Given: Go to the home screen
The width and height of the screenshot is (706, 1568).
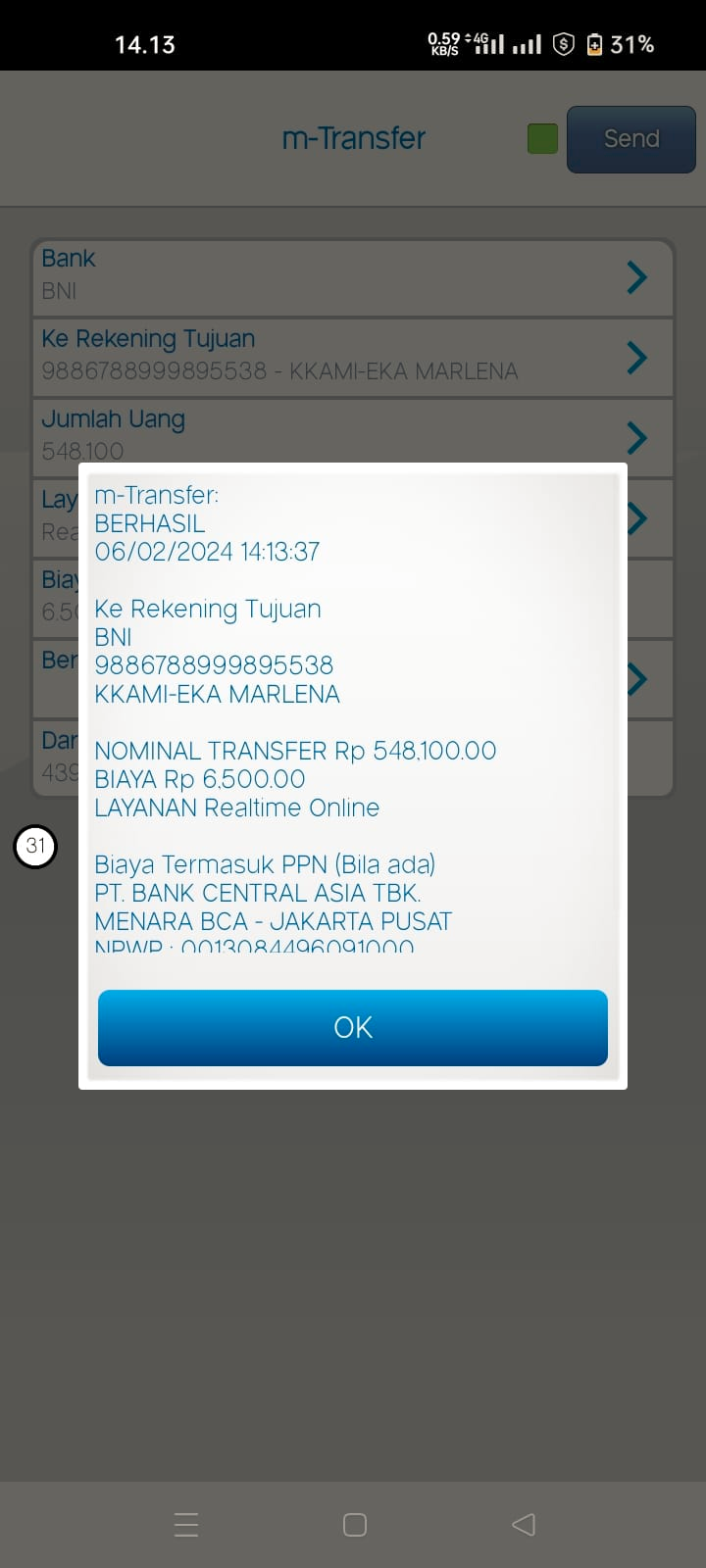Looking at the screenshot, I should (354, 1524).
